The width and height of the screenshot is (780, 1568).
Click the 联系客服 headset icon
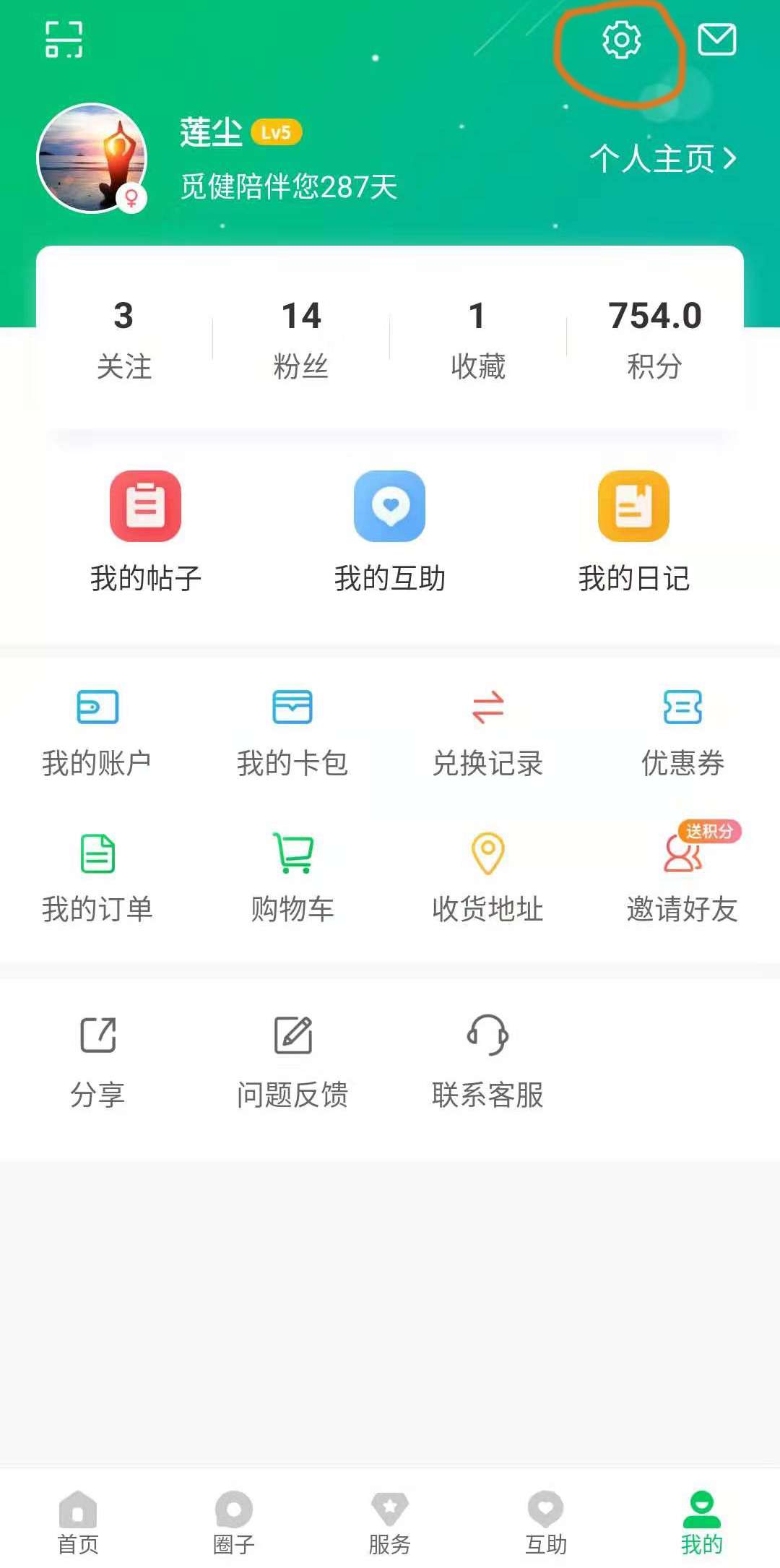[x=487, y=1039]
